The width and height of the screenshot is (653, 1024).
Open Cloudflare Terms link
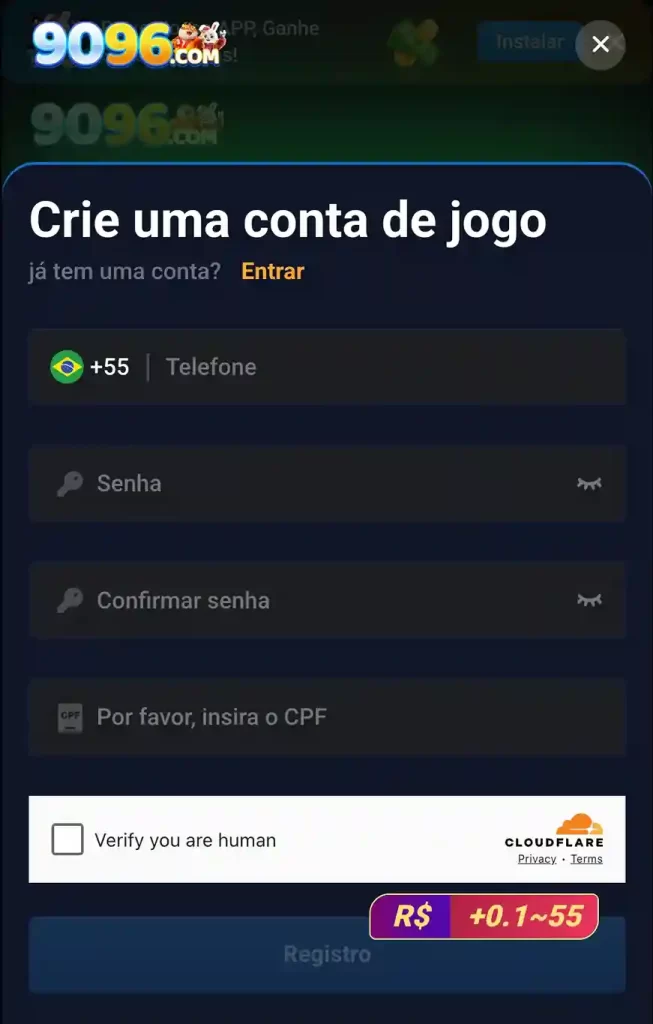click(x=587, y=859)
